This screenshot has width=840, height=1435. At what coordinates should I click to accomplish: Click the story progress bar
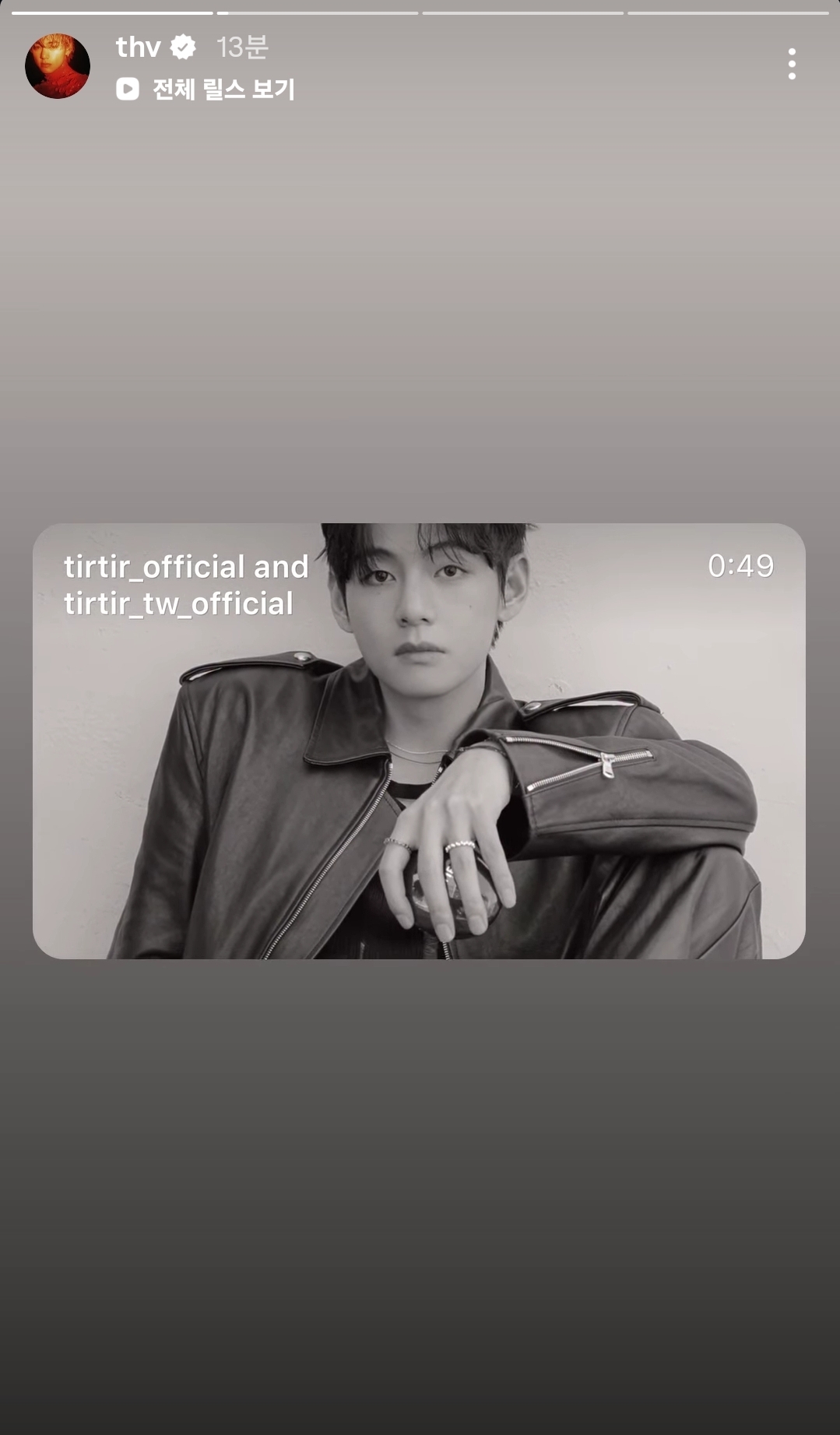tap(420, 11)
